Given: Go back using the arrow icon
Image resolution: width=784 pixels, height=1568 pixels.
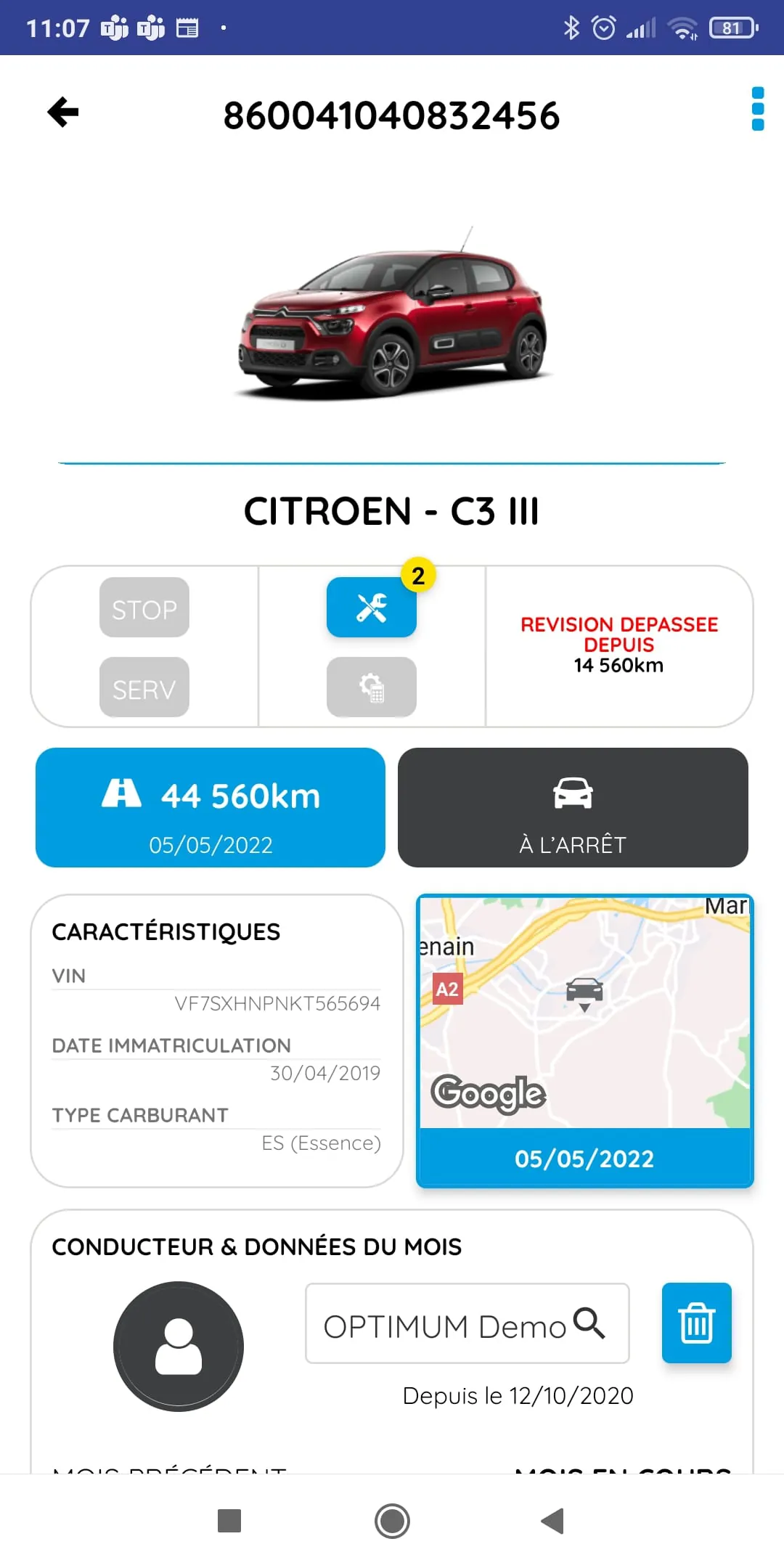Looking at the screenshot, I should [x=63, y=113].
